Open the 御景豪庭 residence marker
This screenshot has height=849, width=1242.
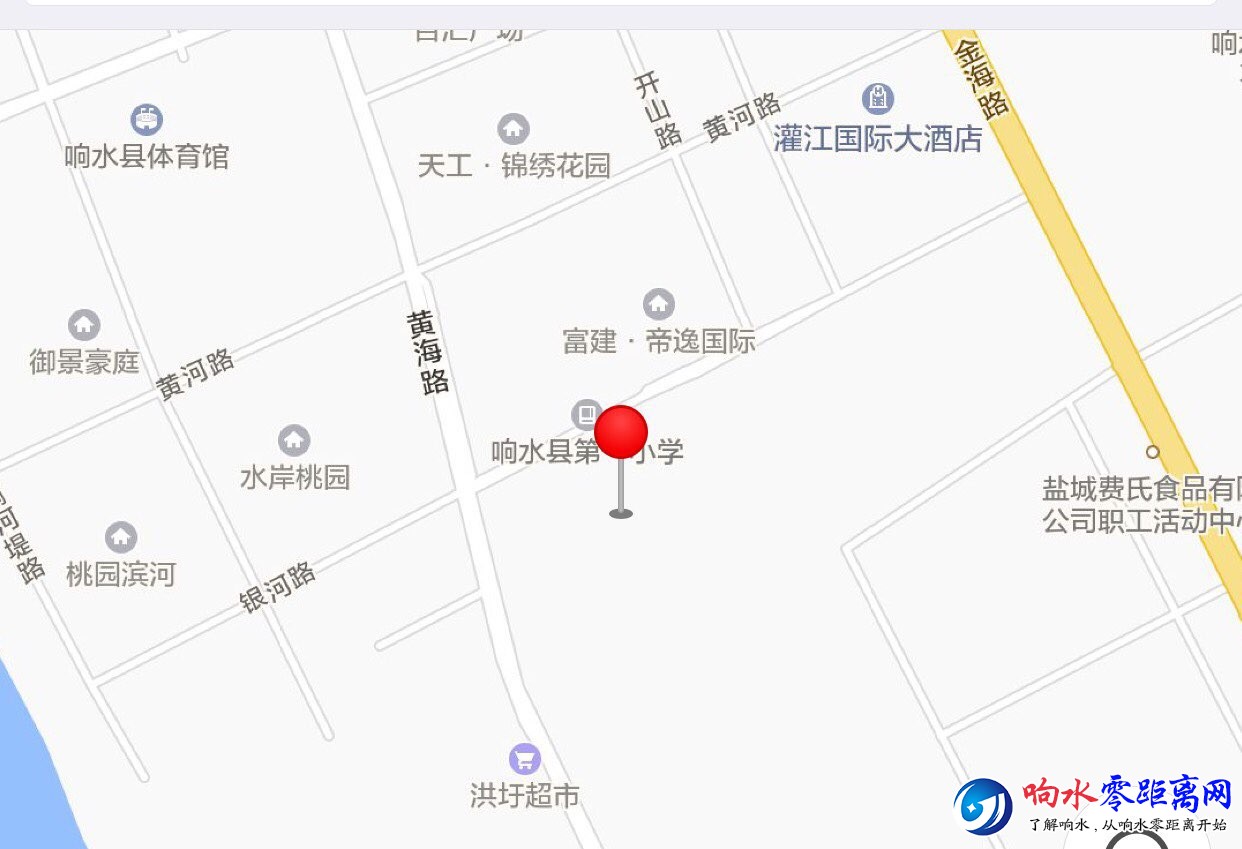(x=84, y=325)
